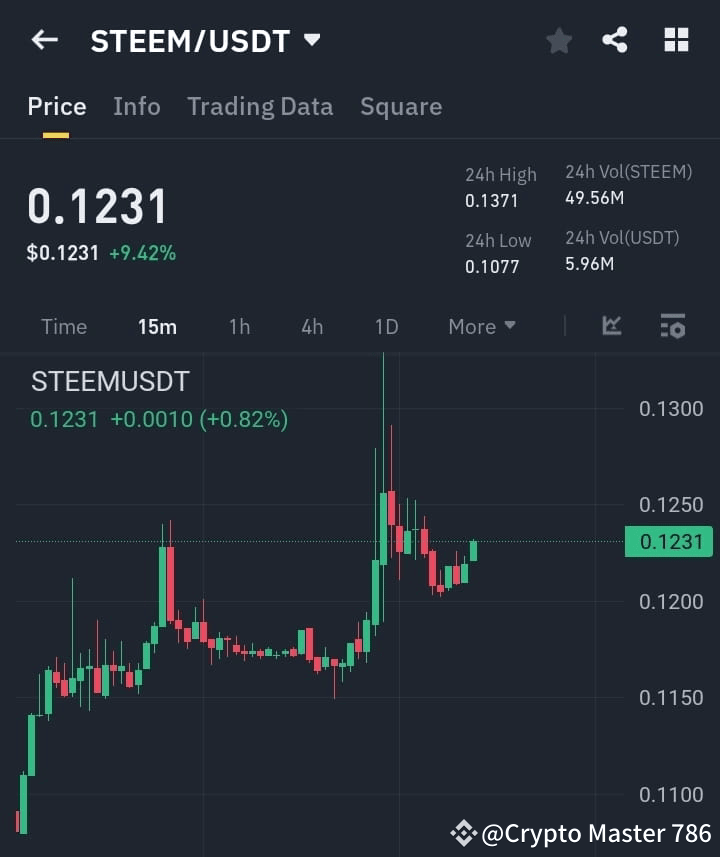Select the Time timeframe option
720x857 pixels.
click(64, 326)
